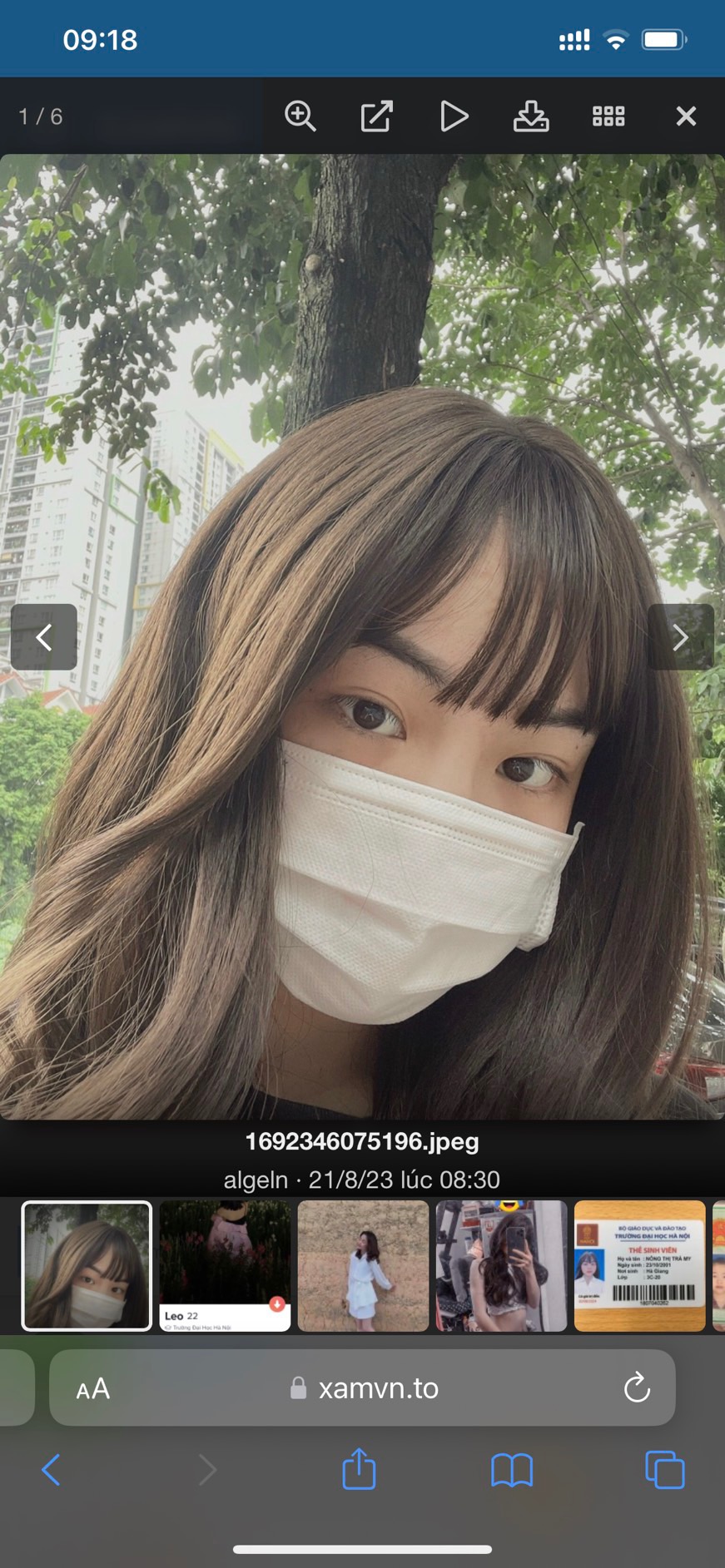The image size is (725, 1568).
Task: Reload the current page
Action: [x=636, y=1388]
